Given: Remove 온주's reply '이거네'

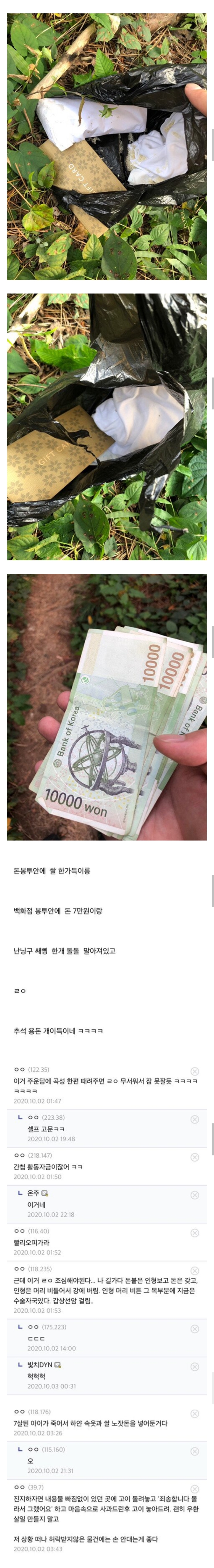Looking at the screenshot, I should (194, 1195).
